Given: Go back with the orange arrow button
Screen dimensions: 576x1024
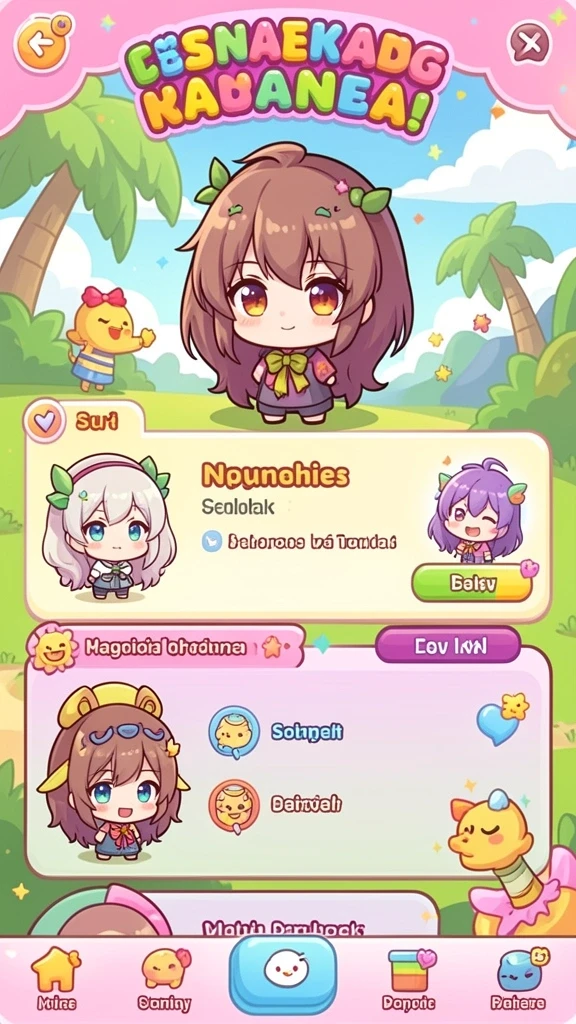Looking at the screenshot, I should tap(44, 42).
